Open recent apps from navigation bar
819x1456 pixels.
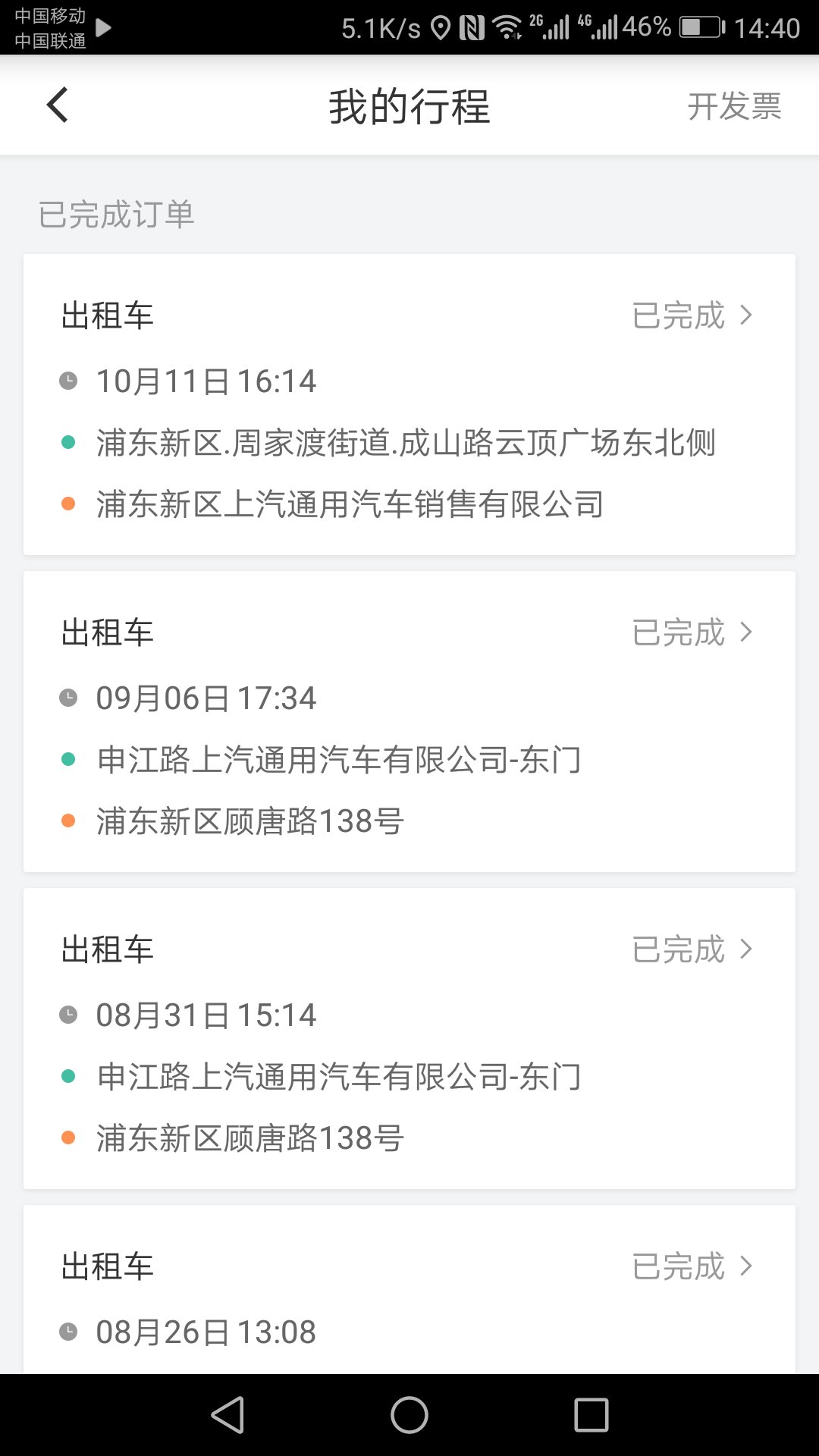click(x=591, y=1415)
